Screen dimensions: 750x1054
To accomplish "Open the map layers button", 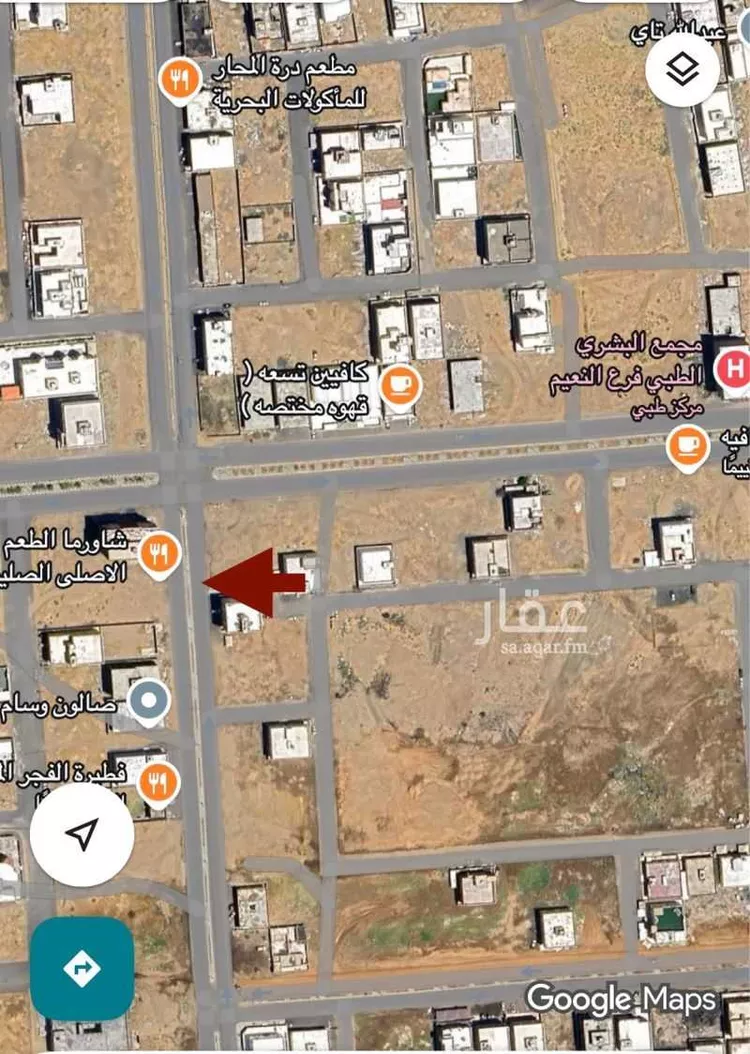I will [682, 68].
